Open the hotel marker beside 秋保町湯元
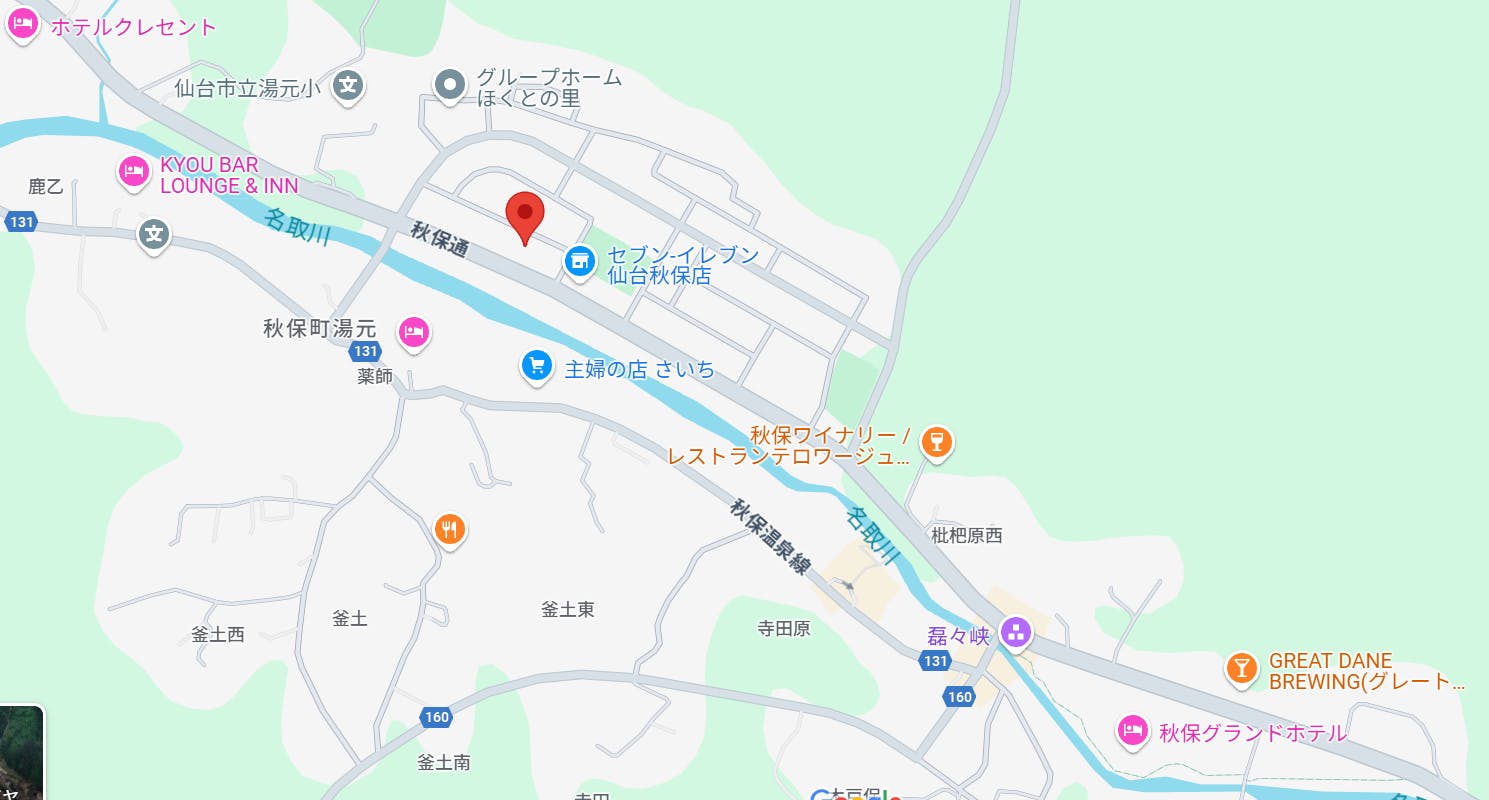The height and width of the screenshot is (800, 1489). [x=414, y=331]
